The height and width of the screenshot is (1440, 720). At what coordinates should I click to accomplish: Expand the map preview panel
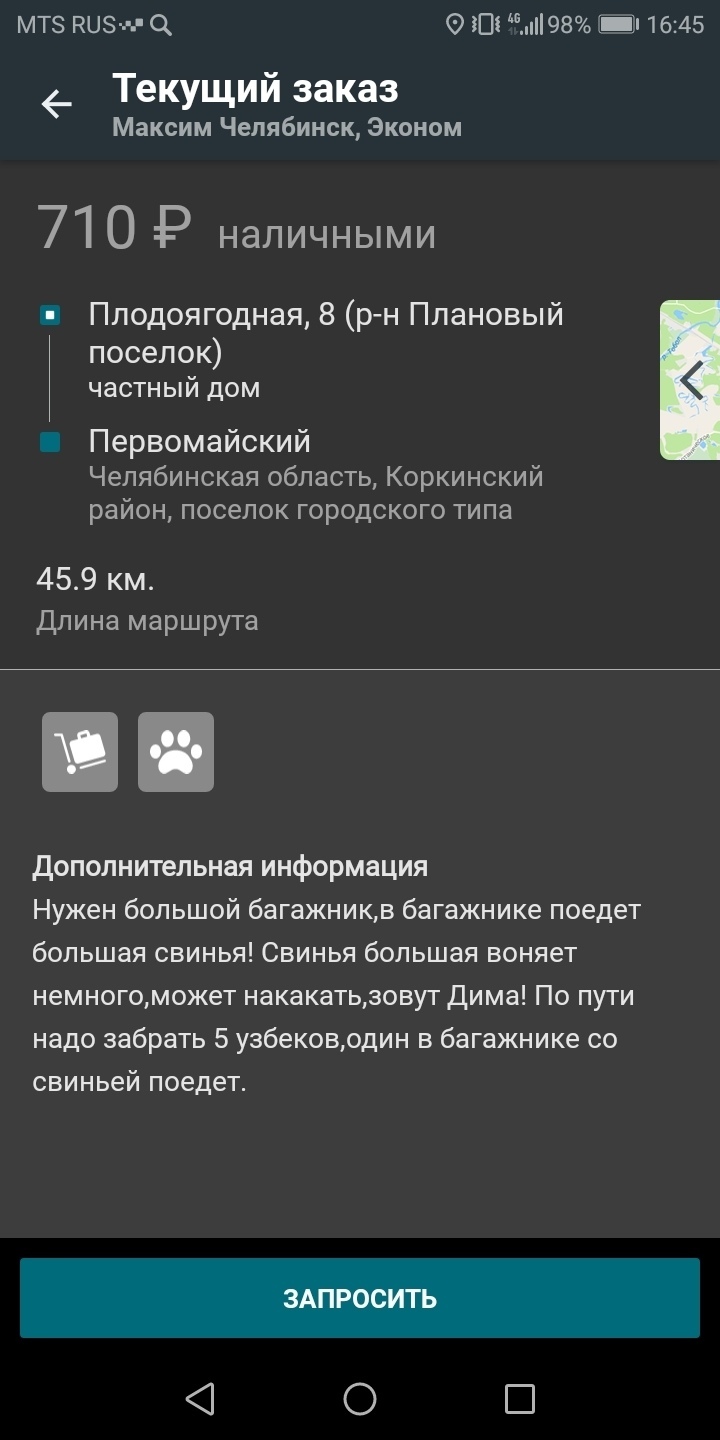[690, 380]
